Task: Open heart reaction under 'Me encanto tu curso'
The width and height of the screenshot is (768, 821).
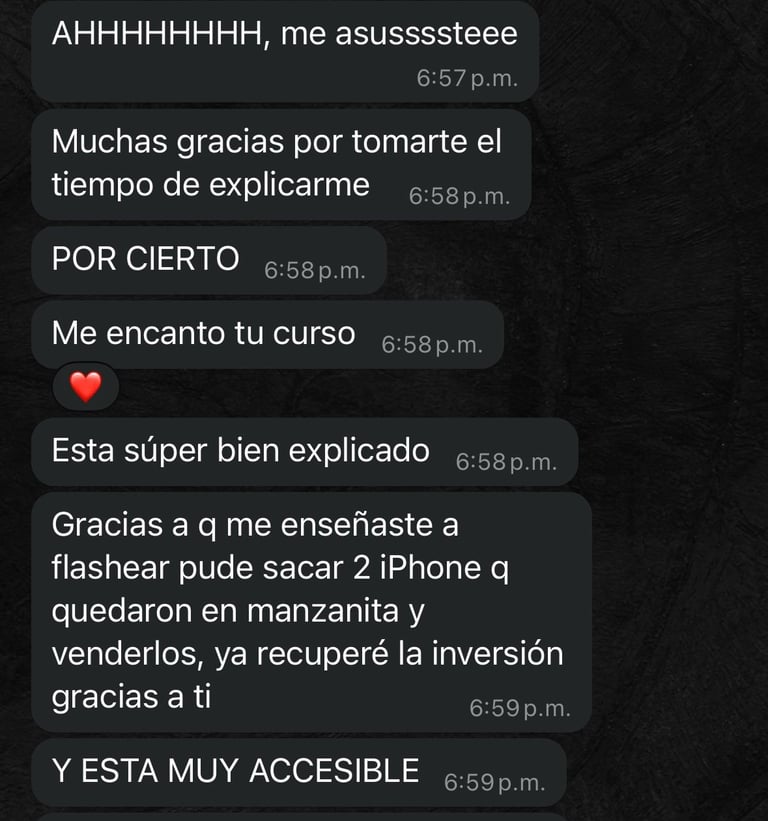Action: [x=86, y=387]
